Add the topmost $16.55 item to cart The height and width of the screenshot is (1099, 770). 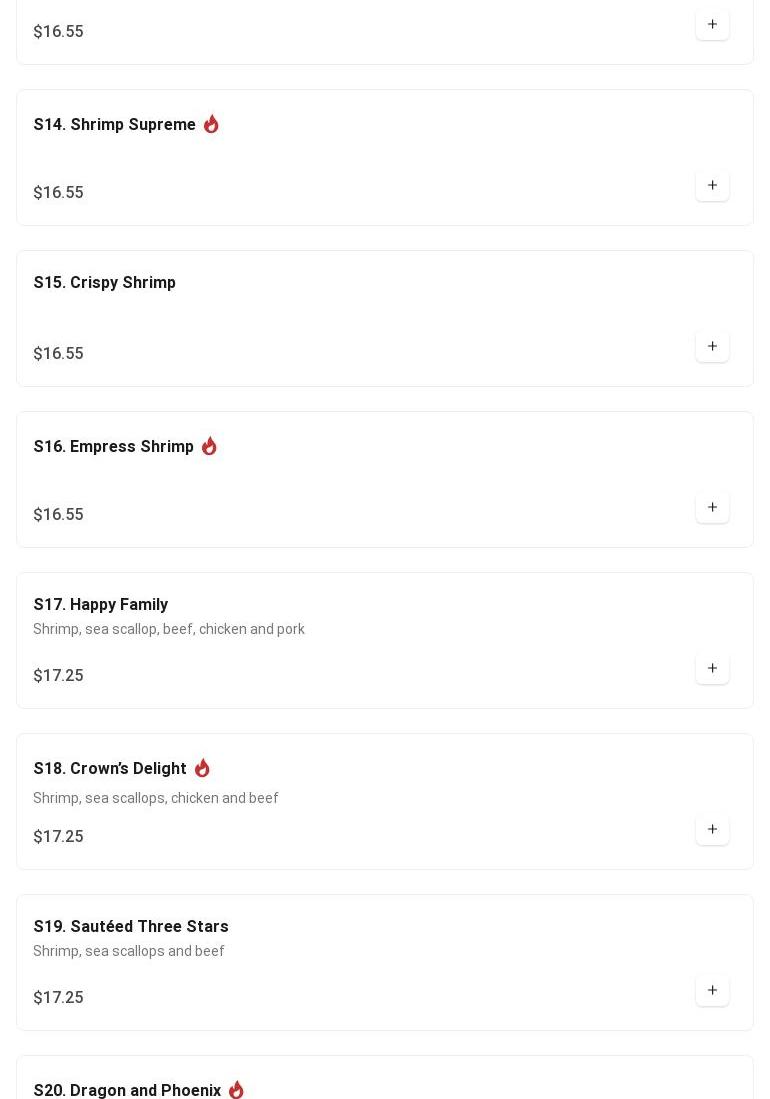click(712, 25)
